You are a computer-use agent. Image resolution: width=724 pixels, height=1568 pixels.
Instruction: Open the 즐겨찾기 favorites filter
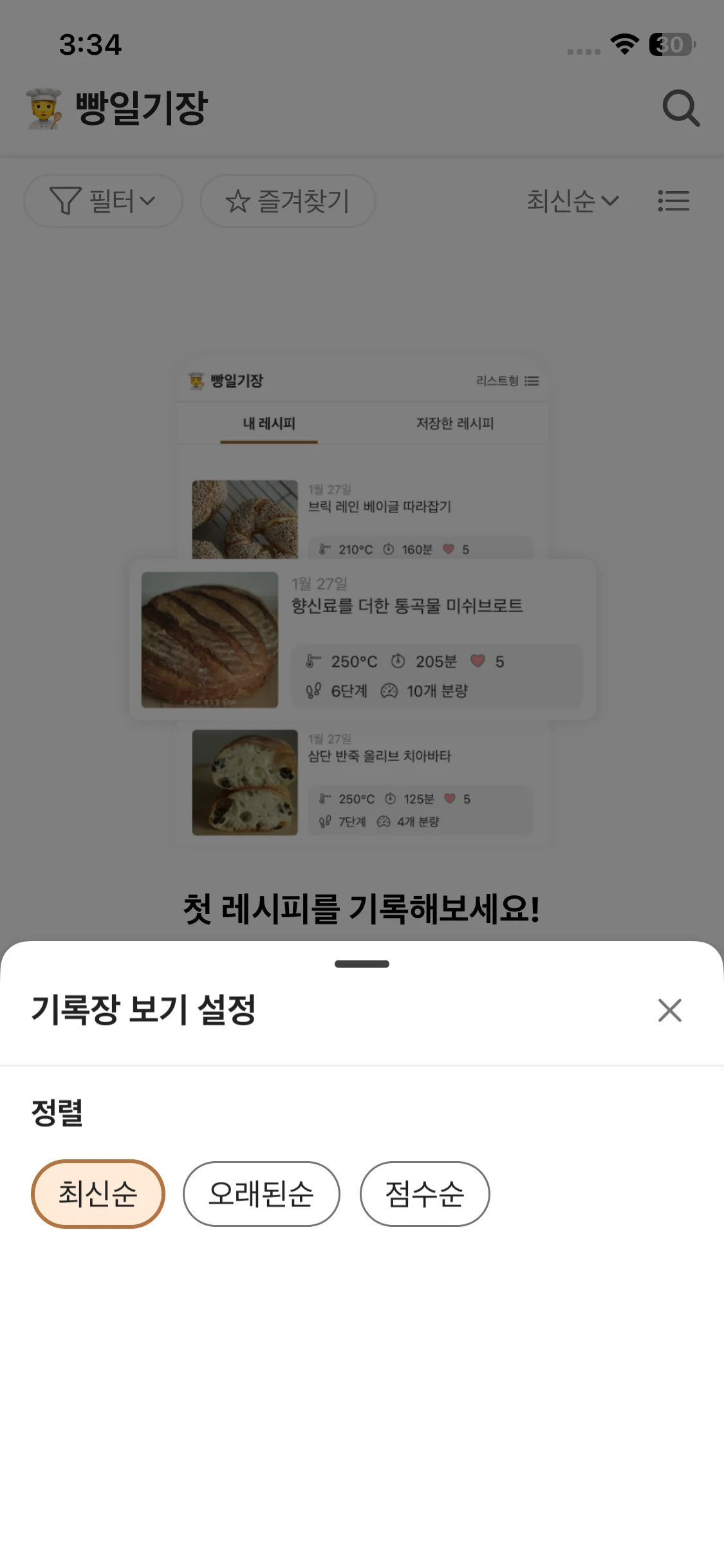pos(288,201)
